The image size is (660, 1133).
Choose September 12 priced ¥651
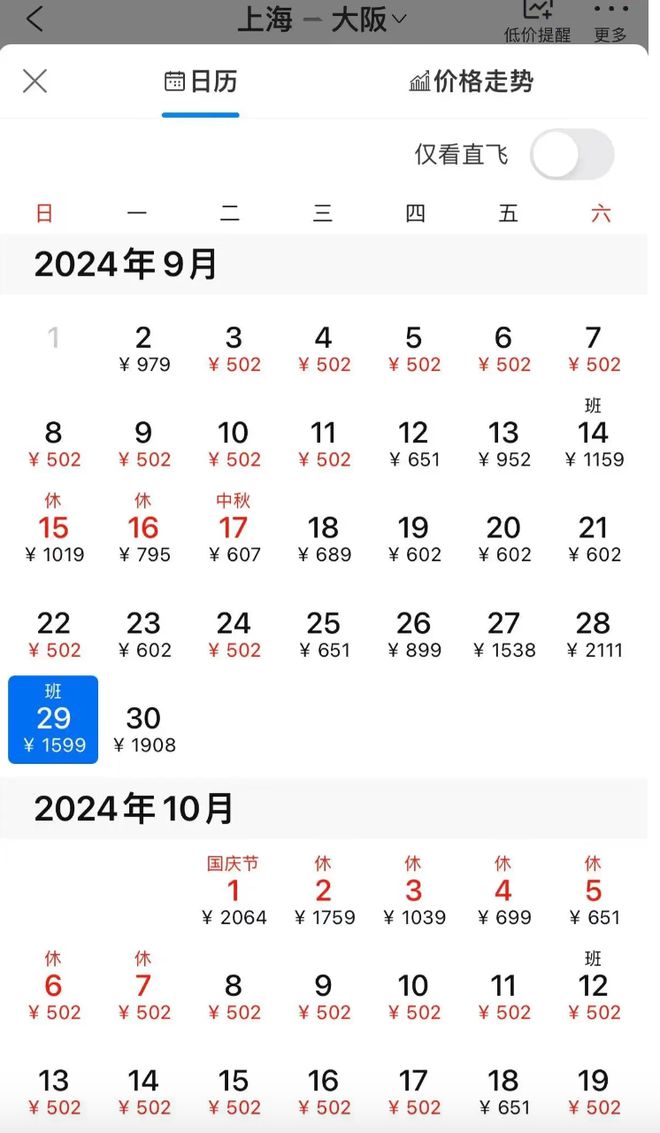tap(413, 443)
